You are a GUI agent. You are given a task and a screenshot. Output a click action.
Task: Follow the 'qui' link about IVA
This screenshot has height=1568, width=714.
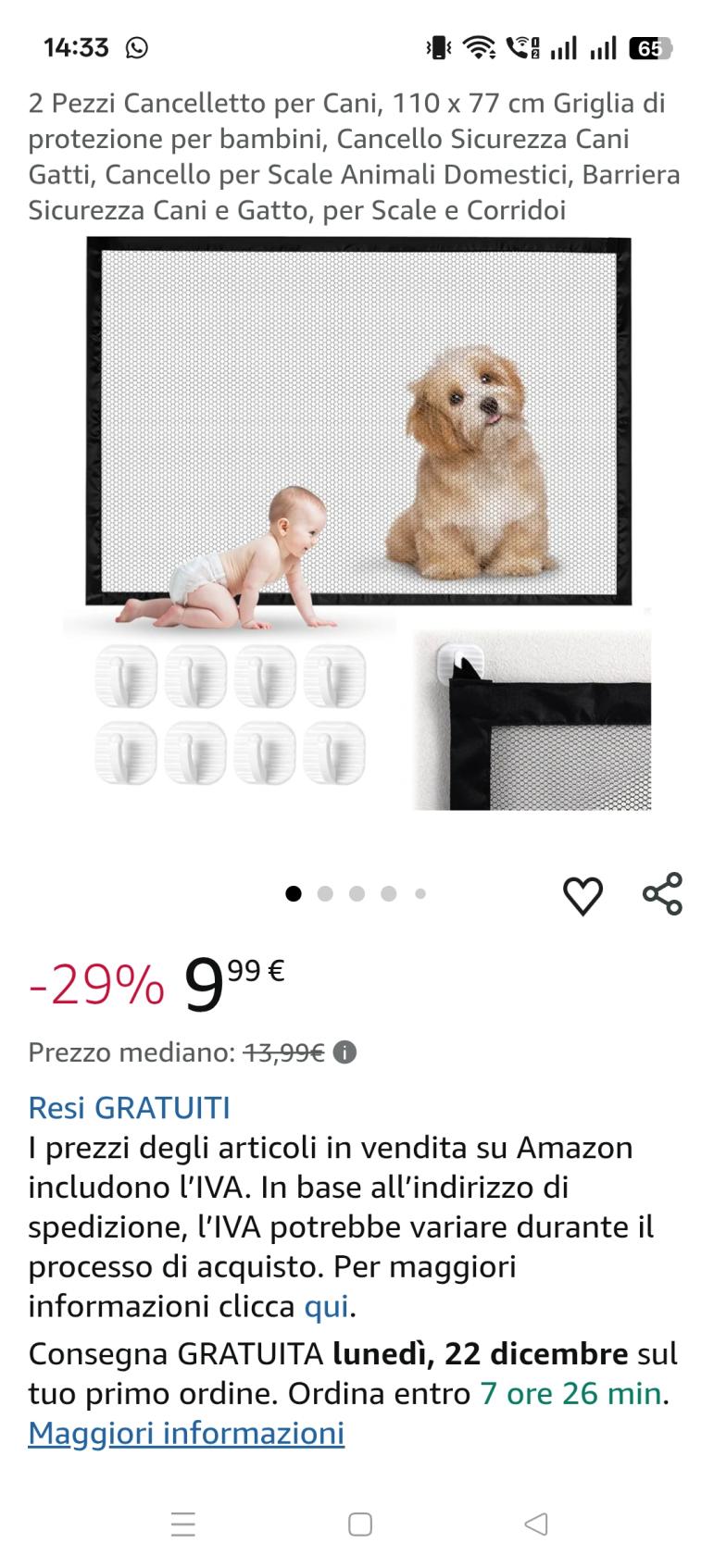click(x=326, y=1306)
